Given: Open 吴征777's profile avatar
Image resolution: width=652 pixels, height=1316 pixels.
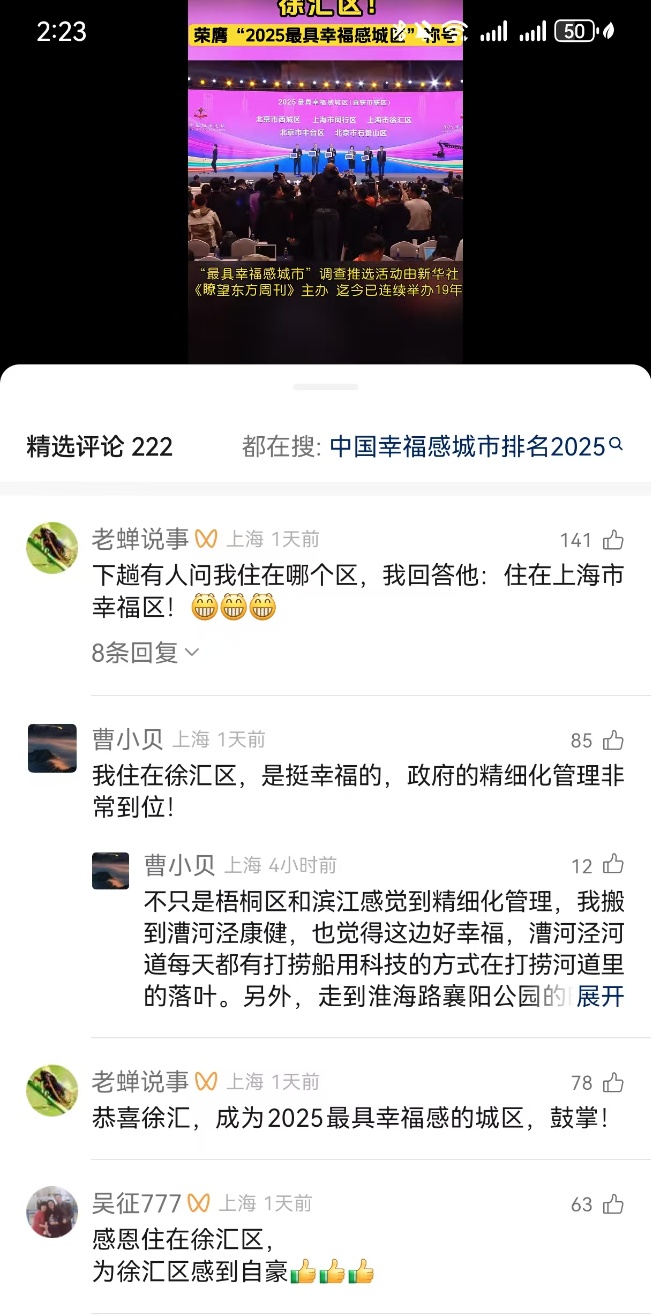Looking at the screenshot, I should 52,1212.
